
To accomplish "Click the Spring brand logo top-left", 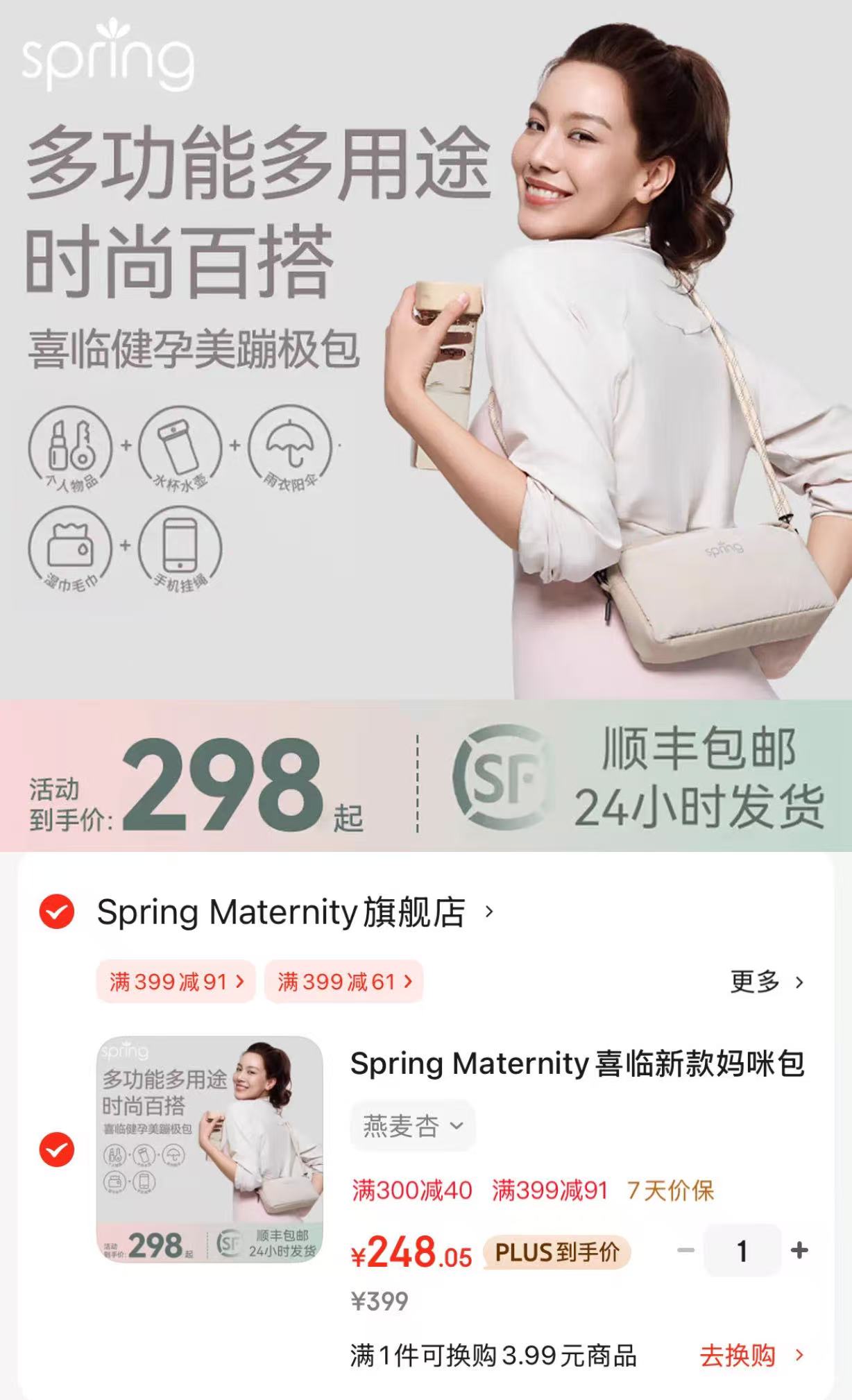I will pos(108,56).
